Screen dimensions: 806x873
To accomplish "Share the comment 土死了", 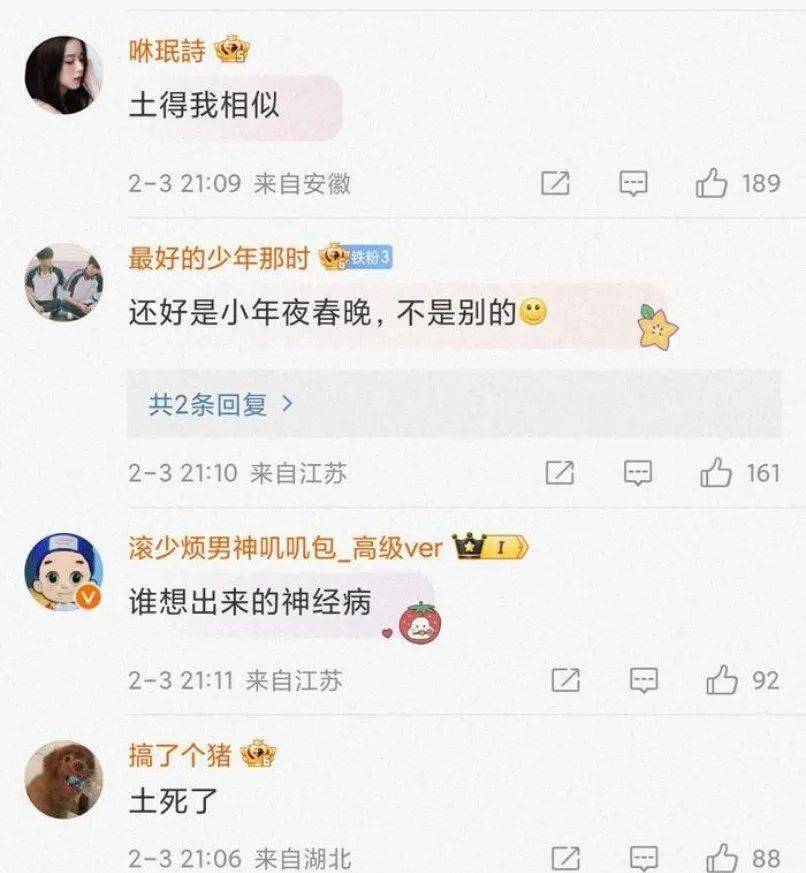I will 565,858.
